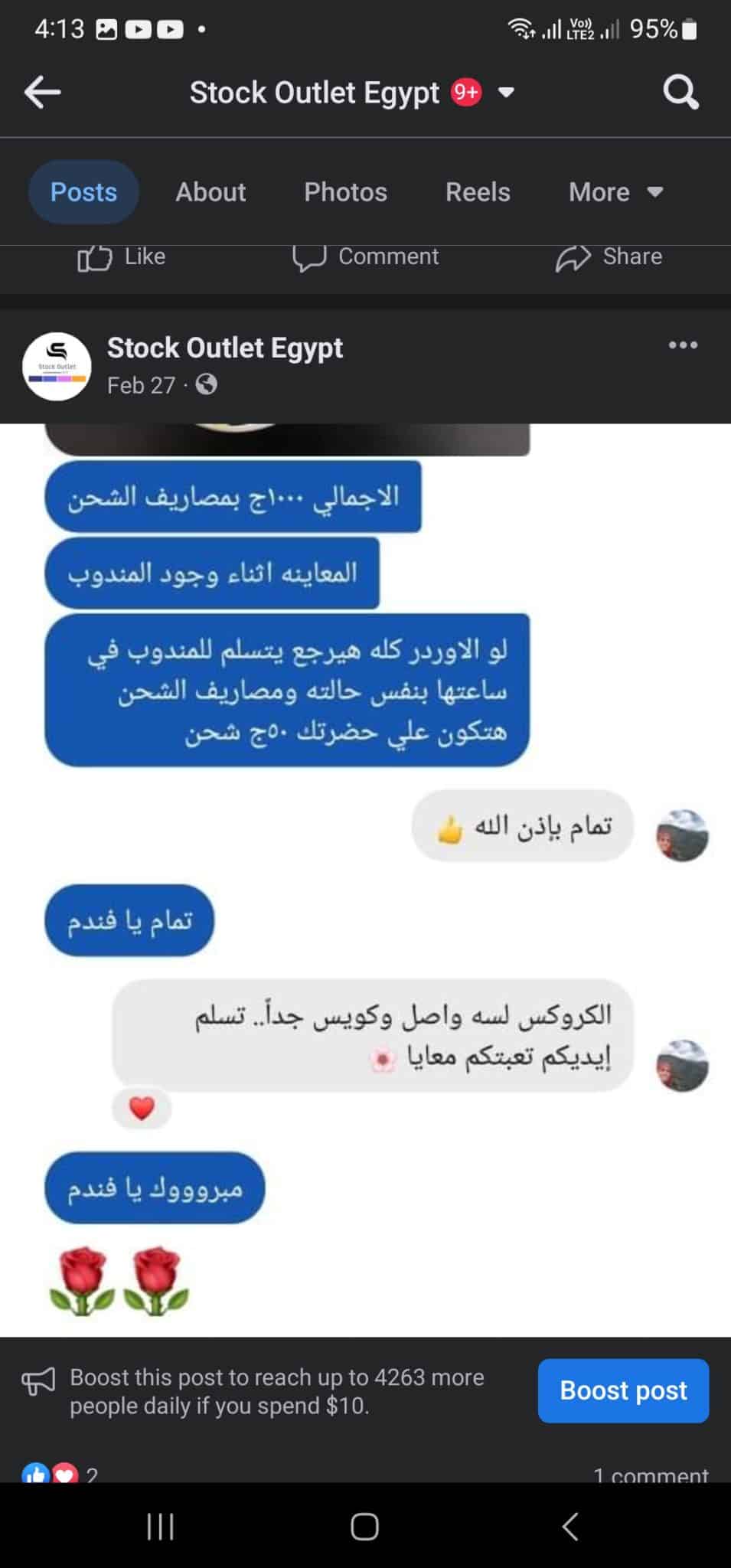The height and width of the screenshot is (1568, 731).
Task: View the 1 comment on the post
Action: (651, 1474)
